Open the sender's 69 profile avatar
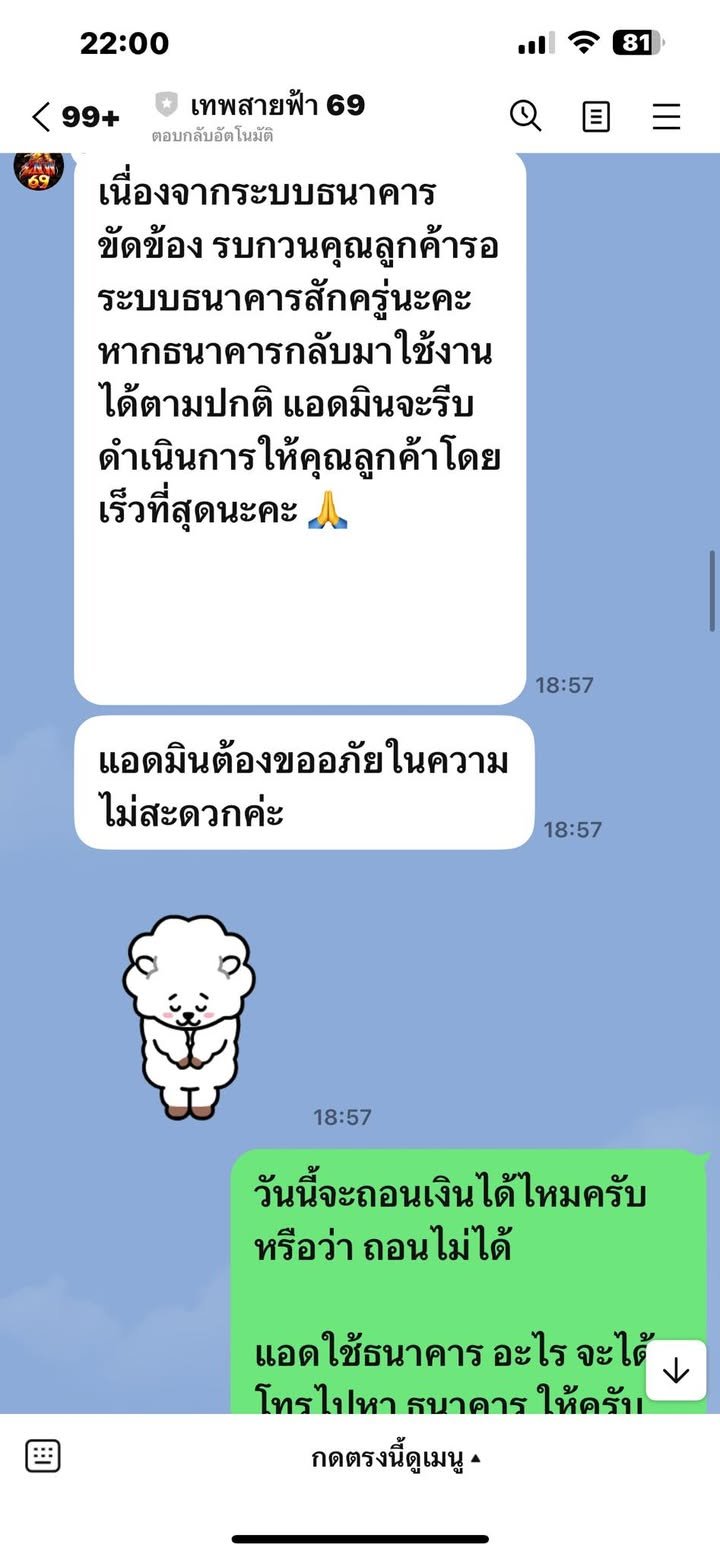The width and height of the screenshot is (720, 1557). (39, 168)
